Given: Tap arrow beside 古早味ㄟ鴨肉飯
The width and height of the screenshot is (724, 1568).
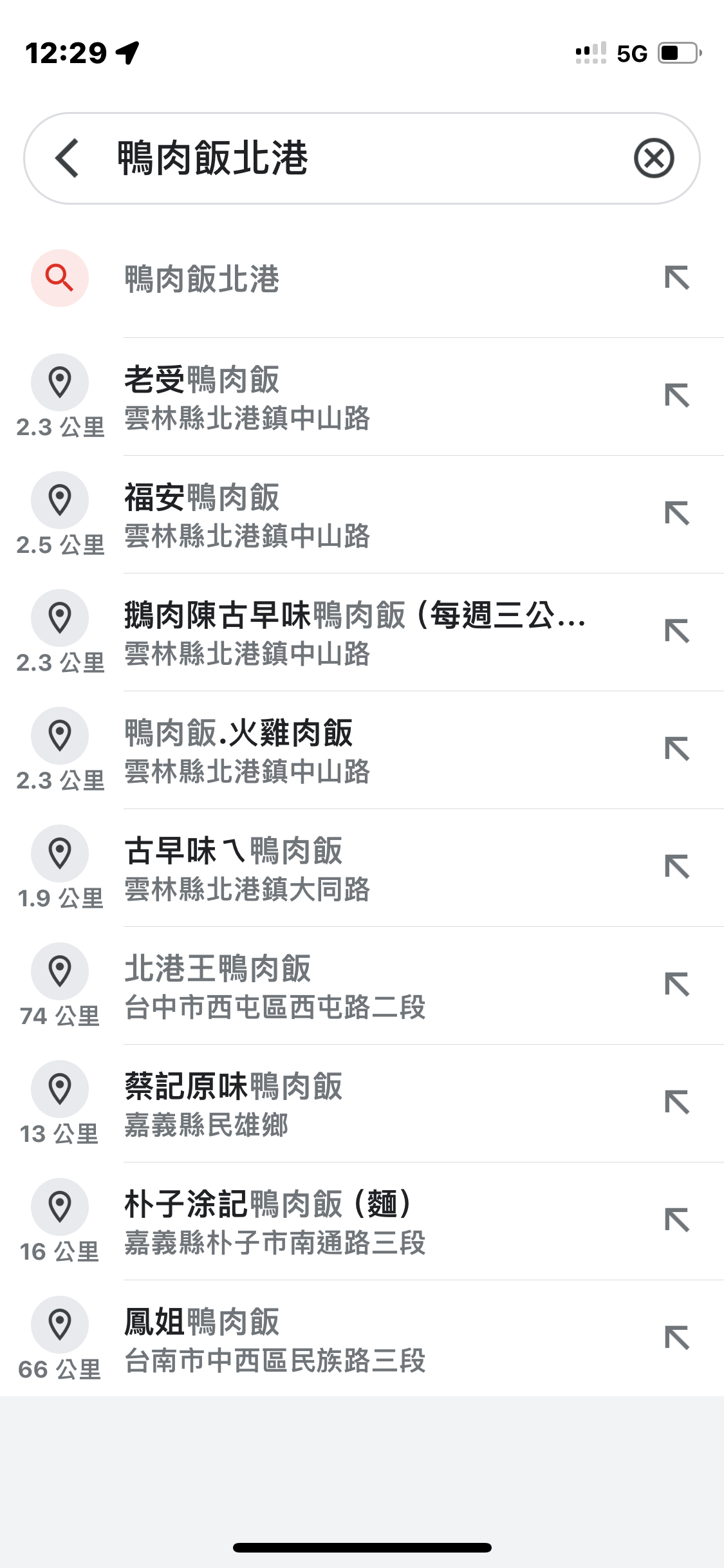Looking at the screenshot, I should 677,867.
